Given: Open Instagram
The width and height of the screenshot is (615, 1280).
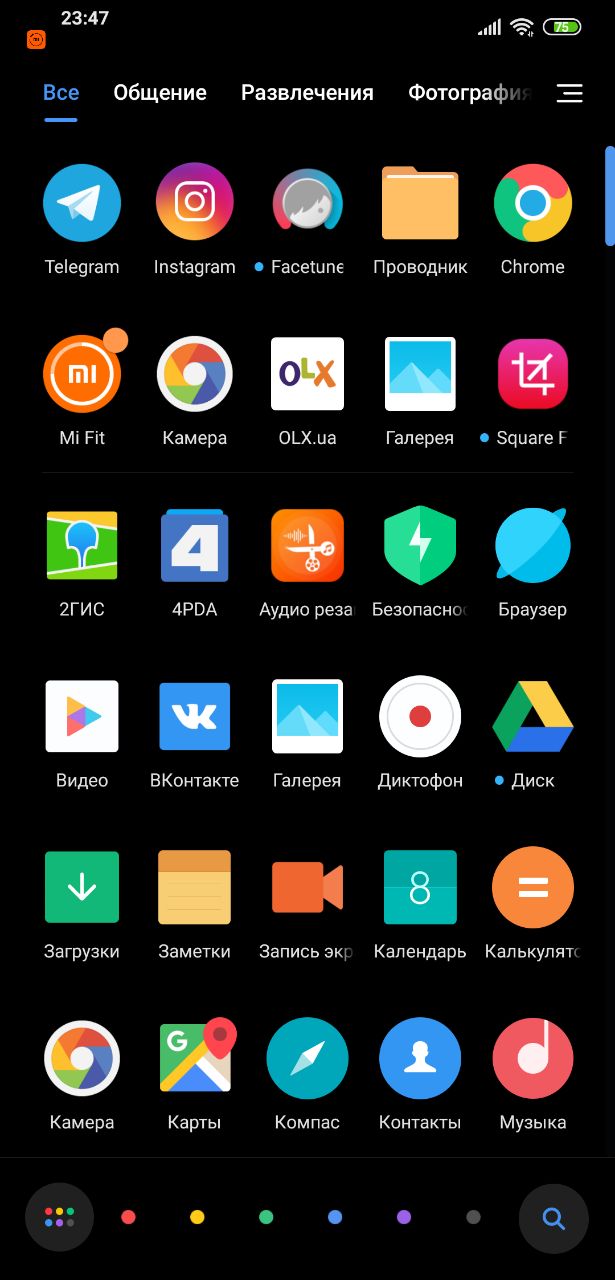Looking at the screenshot, I should (195, 204).
